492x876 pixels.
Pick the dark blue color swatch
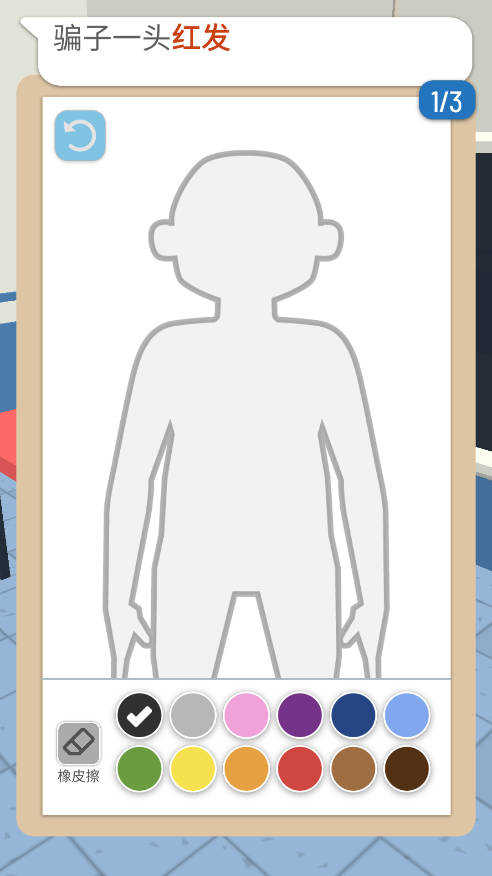(354, 715)
